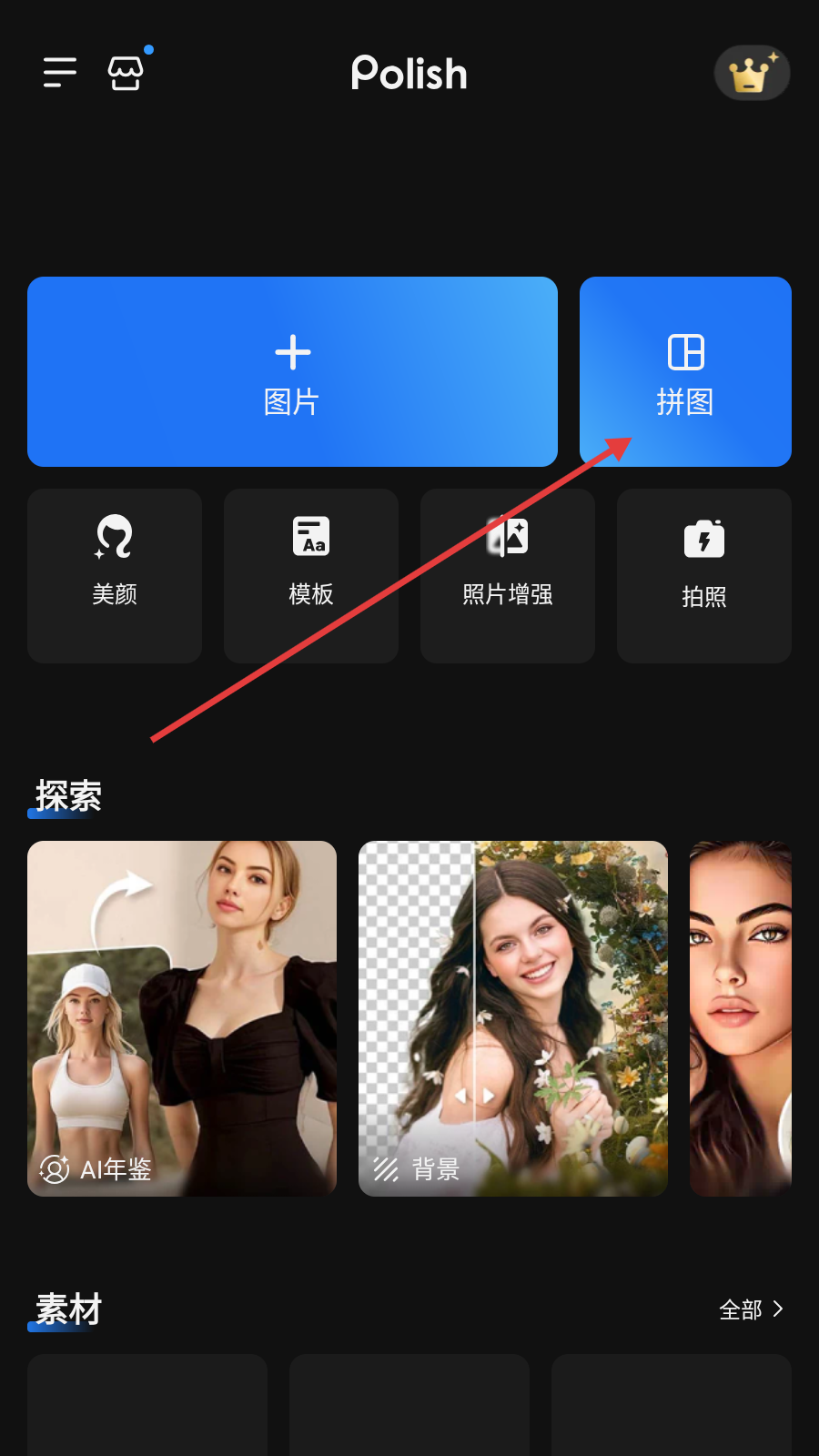This screenshot has width=819, height=1456.
Task: Tap the 图片 add photo button
Action: 292,372
